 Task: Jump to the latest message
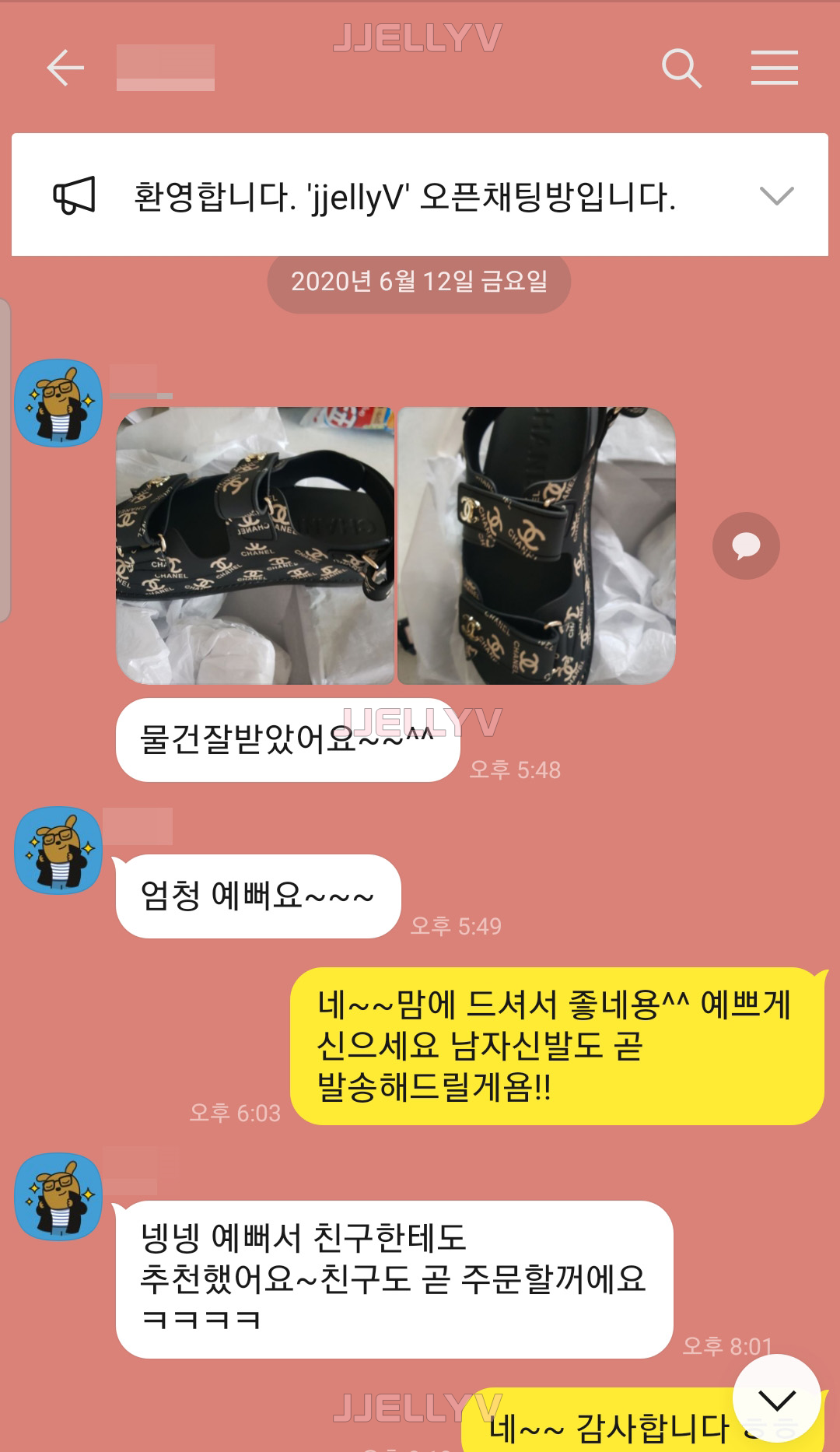(x=776, y=1399)
